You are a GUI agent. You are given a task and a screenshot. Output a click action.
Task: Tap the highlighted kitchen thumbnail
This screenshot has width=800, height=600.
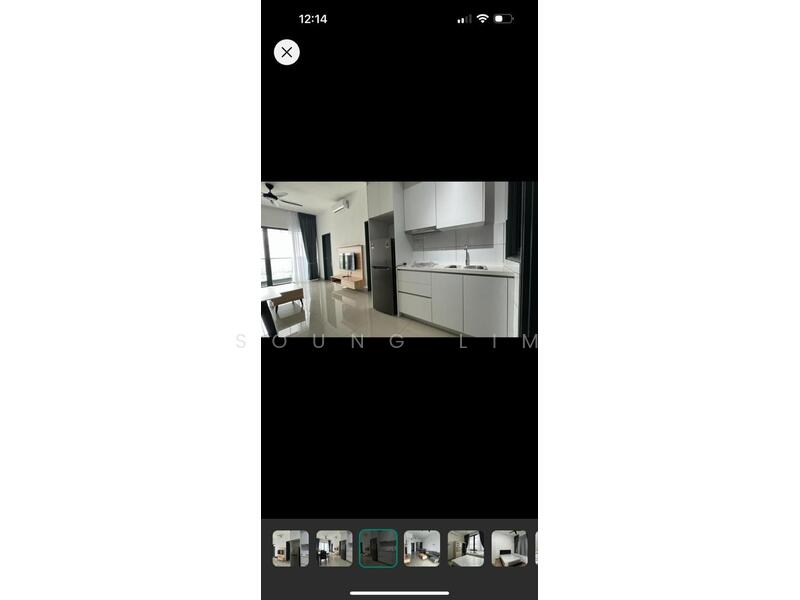click(x=378, y=548)
